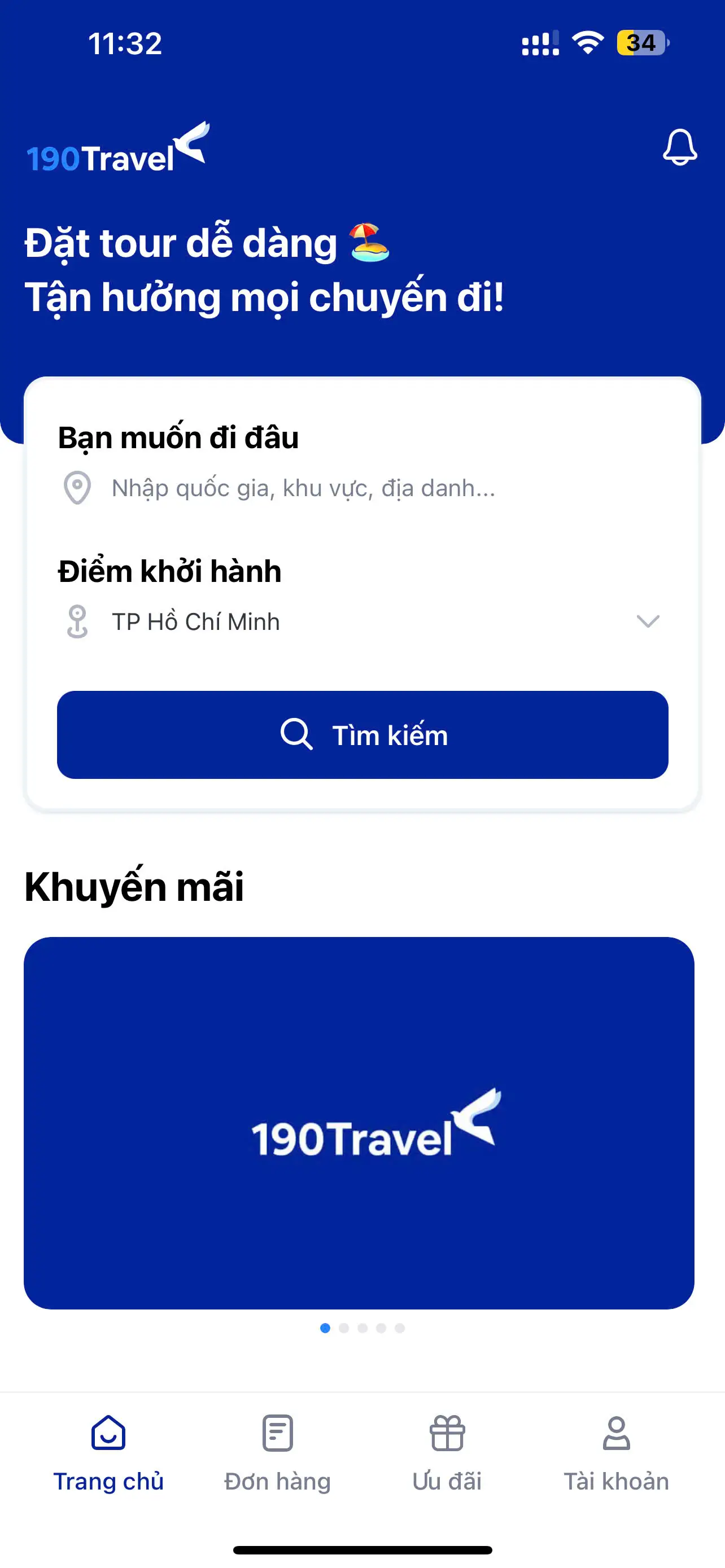The width and height of the screenshot is (725, 1568).
Task: Go to the Tài khoản tab
Action: (616, 1452)
